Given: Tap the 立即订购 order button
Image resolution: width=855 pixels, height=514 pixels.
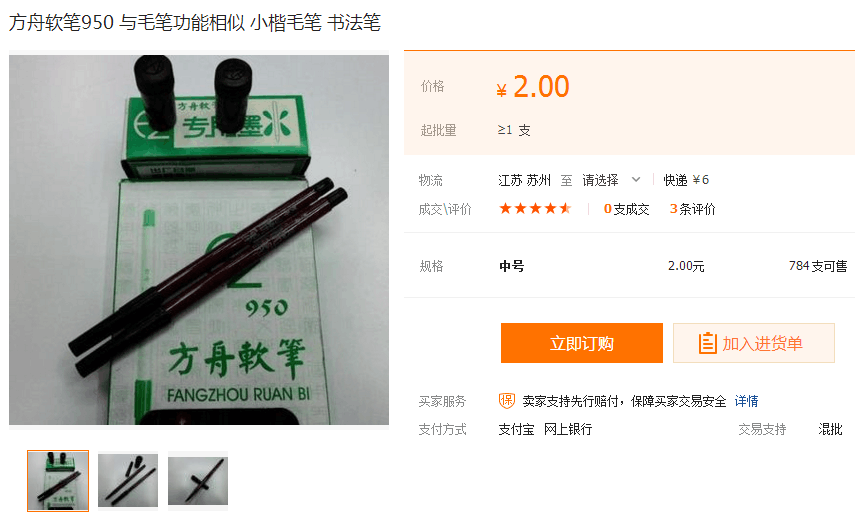Looking at the screenshot, I should tap(581, 343).
